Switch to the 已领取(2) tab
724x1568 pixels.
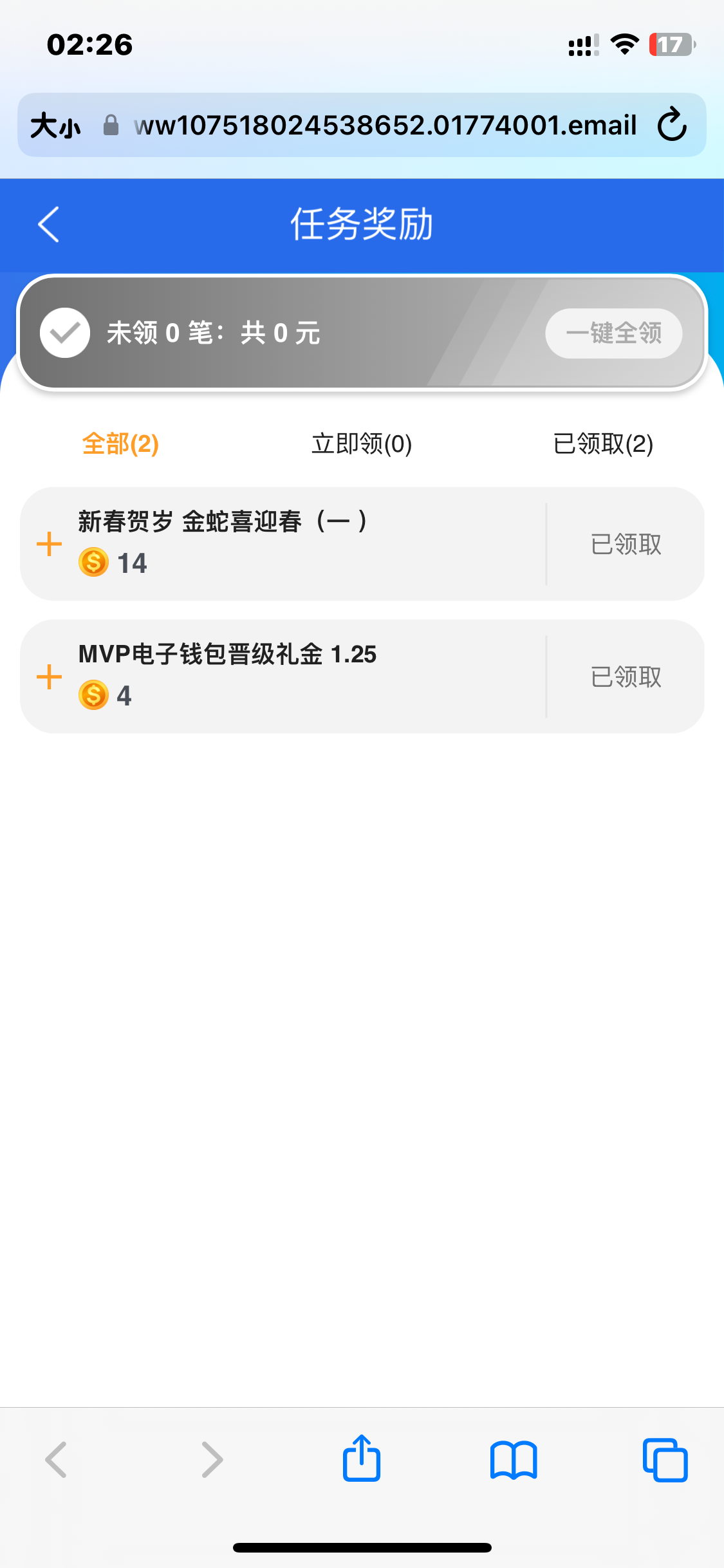(603, 444)
